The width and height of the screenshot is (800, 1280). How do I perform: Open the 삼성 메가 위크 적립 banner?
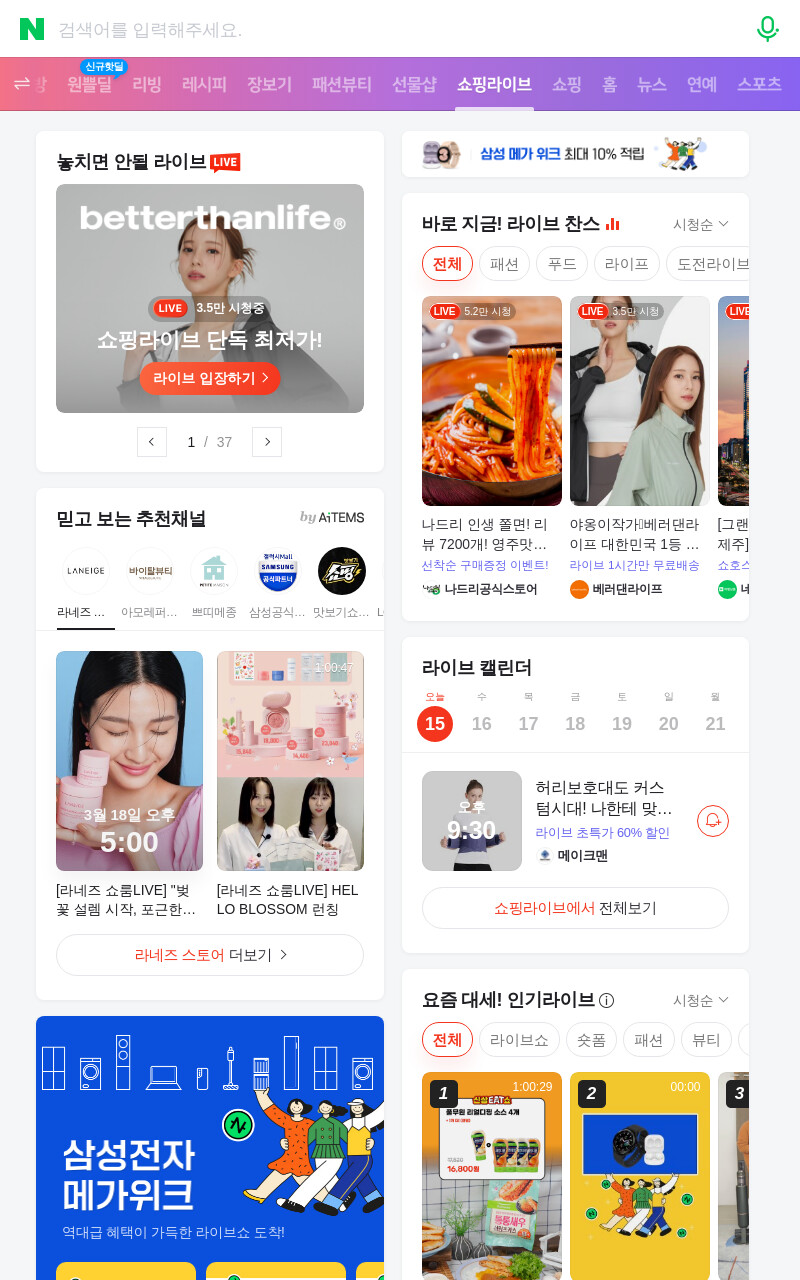[x=575, y=154]
